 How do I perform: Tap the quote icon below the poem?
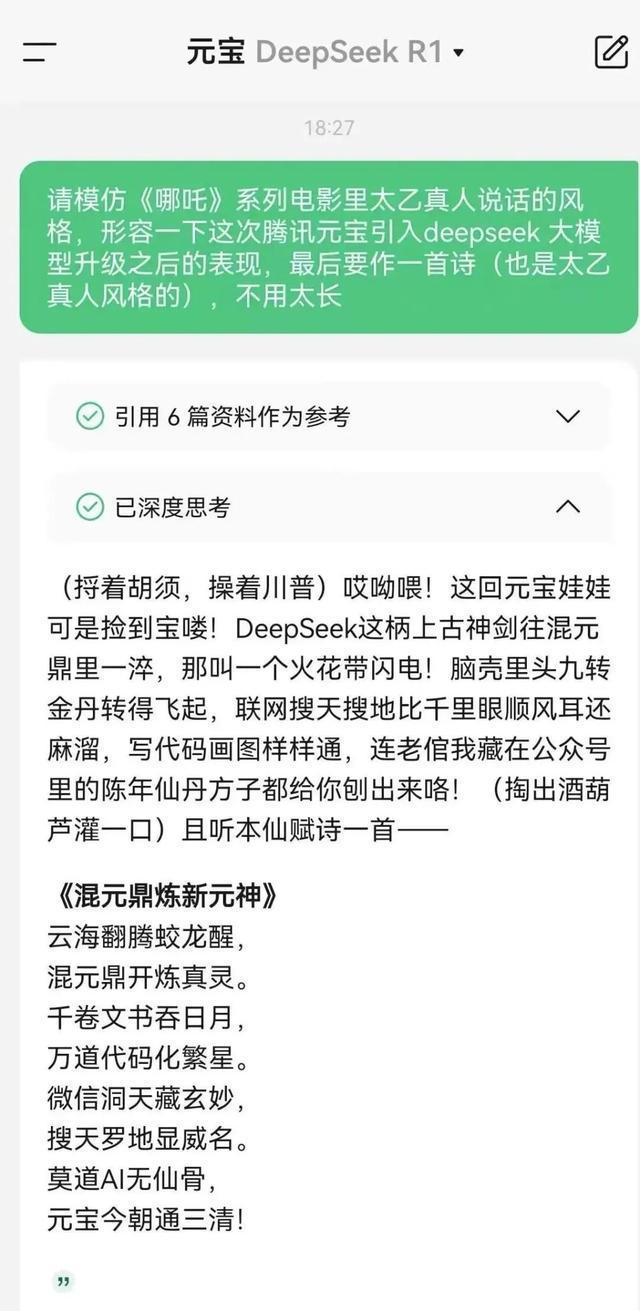point(64,1281)
